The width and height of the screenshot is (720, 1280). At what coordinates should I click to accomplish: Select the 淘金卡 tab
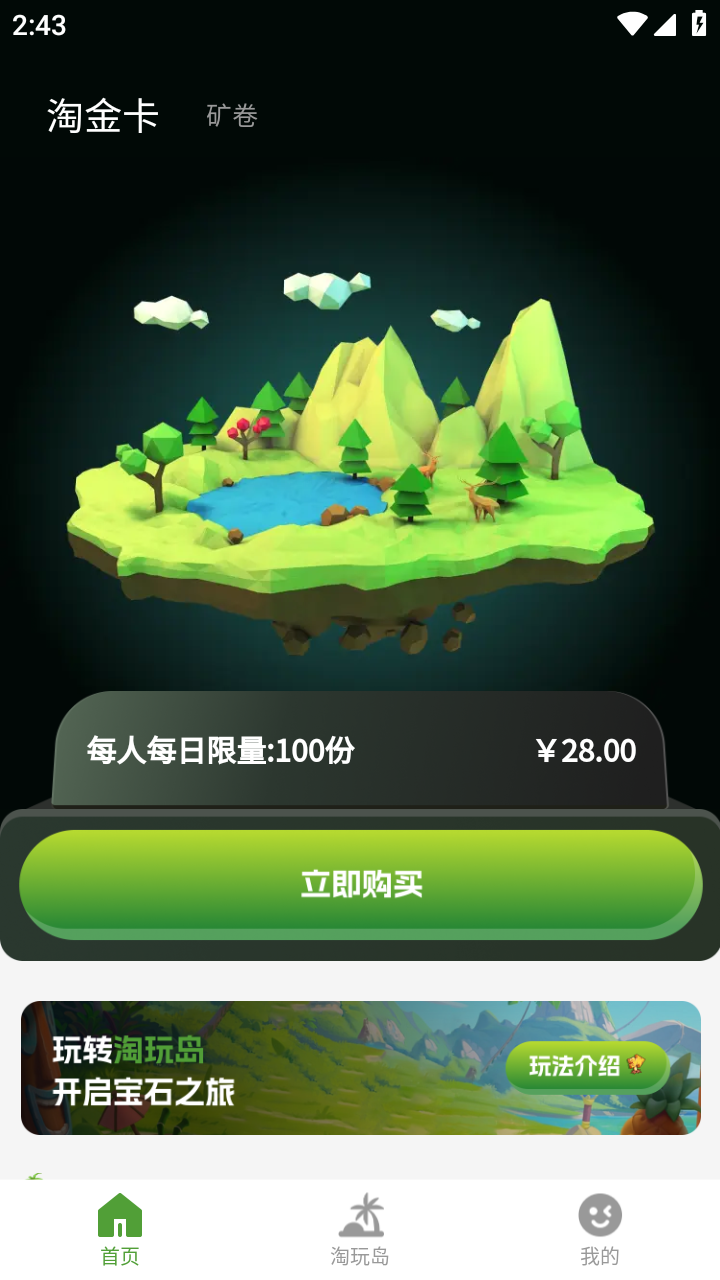tap(103, 116)
